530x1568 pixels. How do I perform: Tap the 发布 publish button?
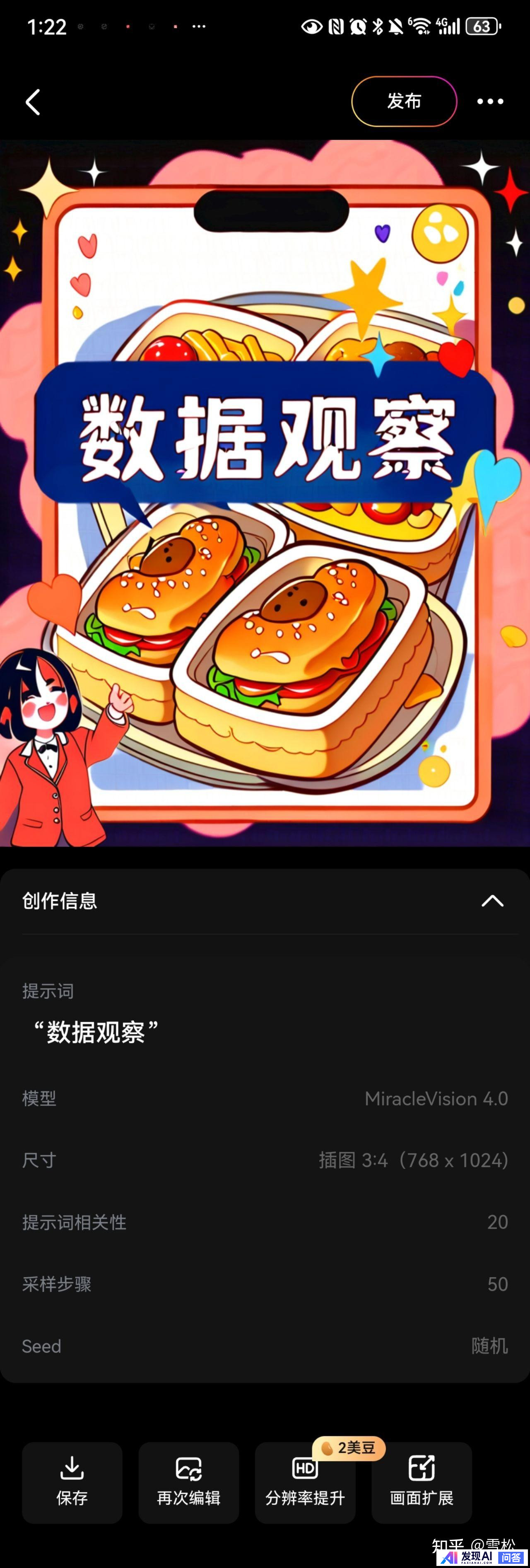pos(404,101)
